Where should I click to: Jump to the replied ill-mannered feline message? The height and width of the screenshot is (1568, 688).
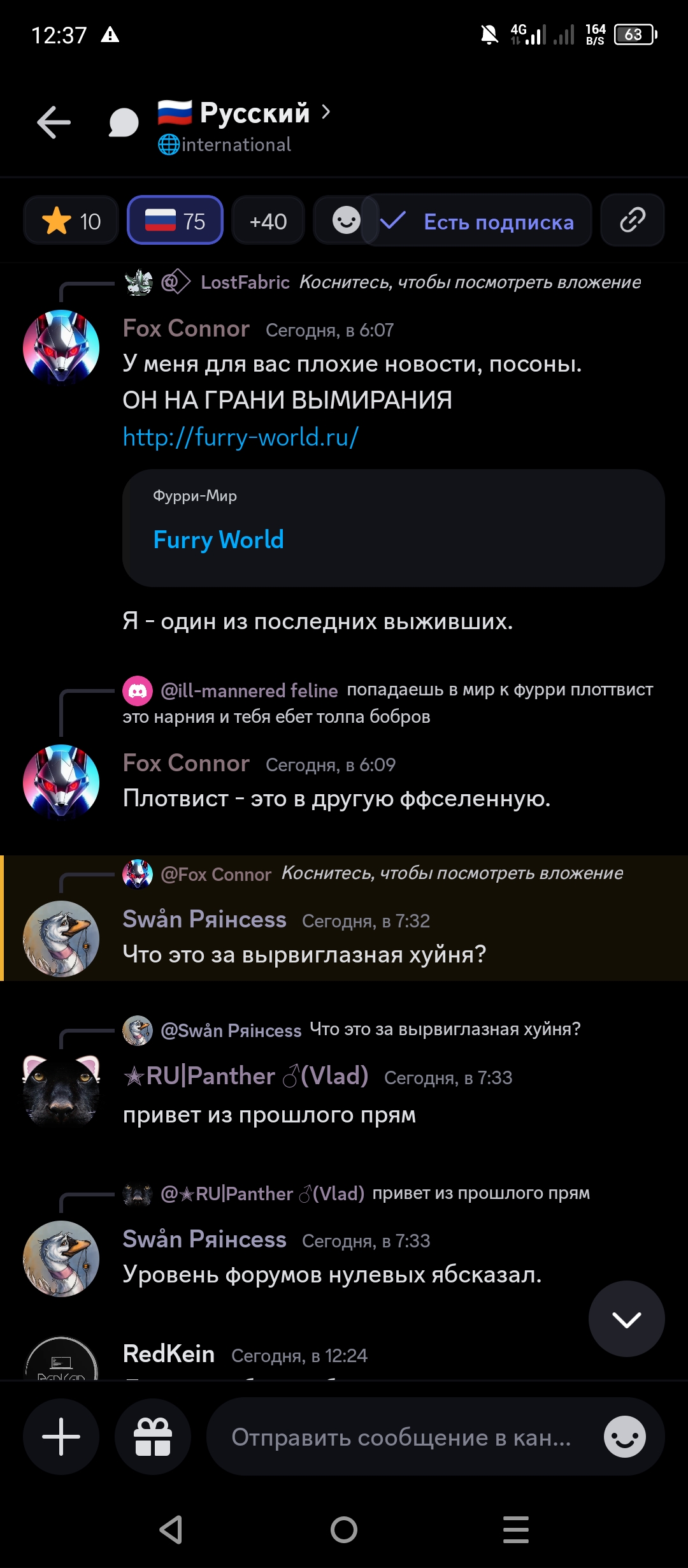click(388, 703)
